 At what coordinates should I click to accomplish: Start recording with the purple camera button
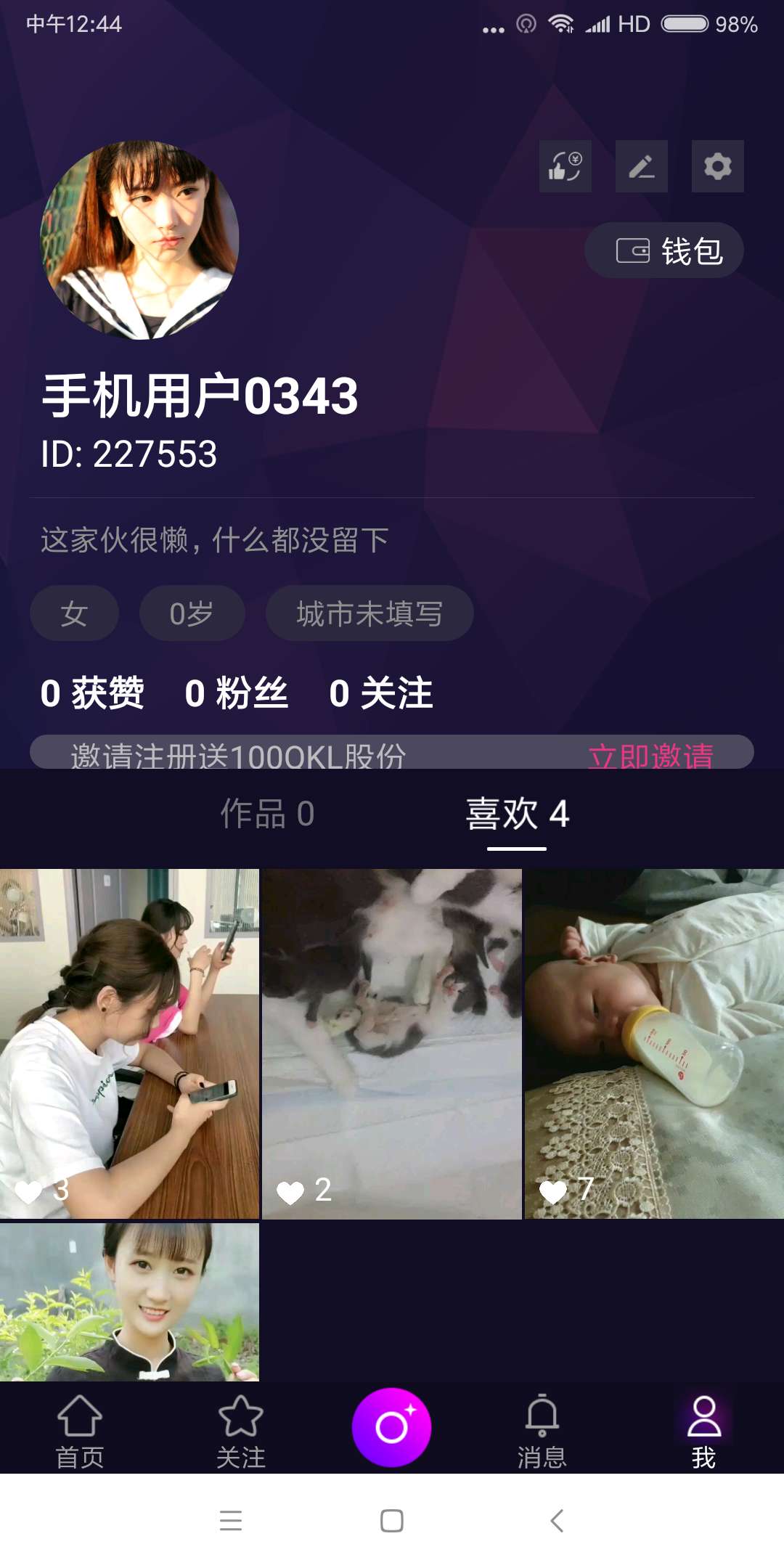tap(392, 1427)
